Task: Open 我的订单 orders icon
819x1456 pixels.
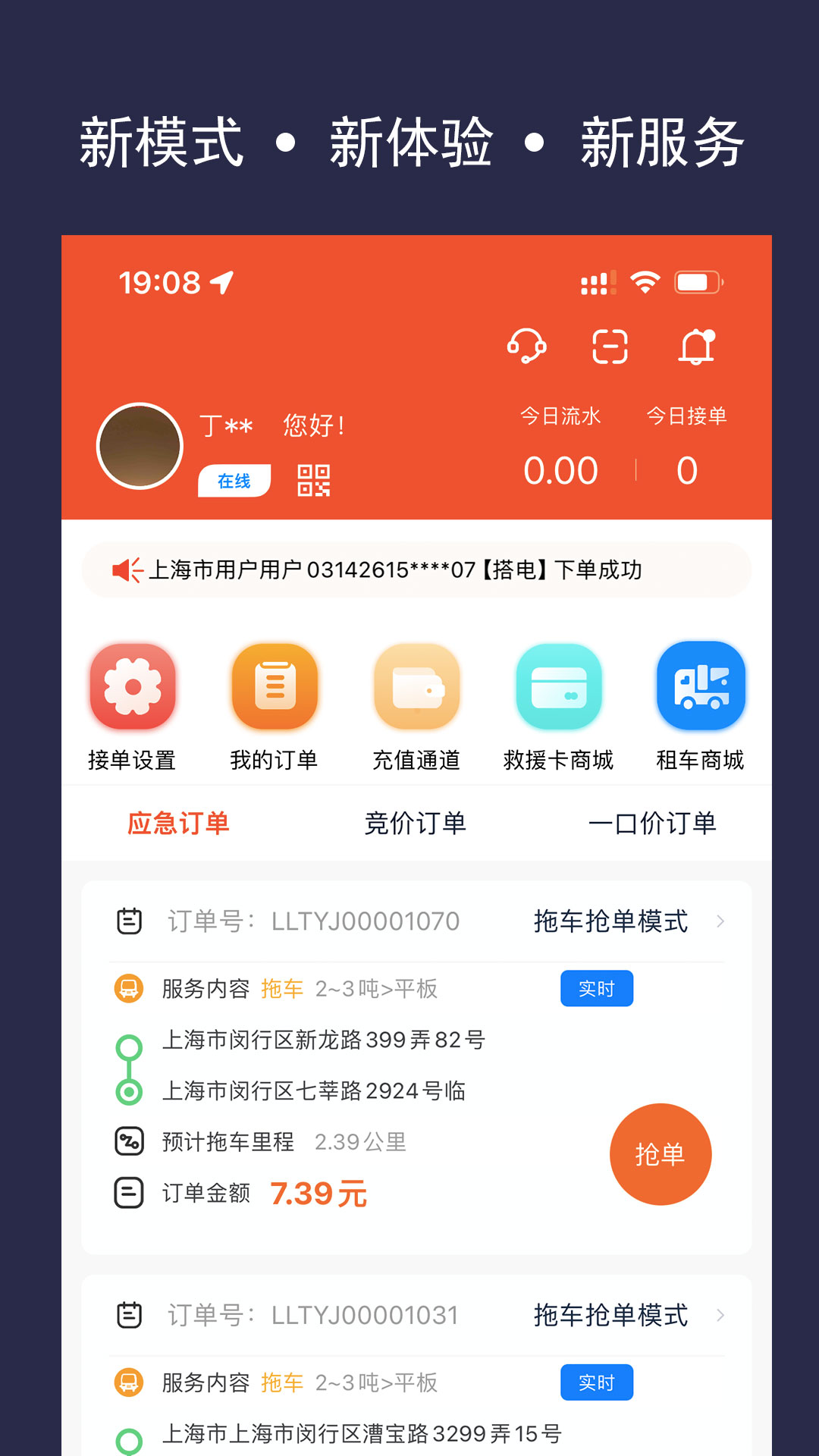Action: coord(275,686)
